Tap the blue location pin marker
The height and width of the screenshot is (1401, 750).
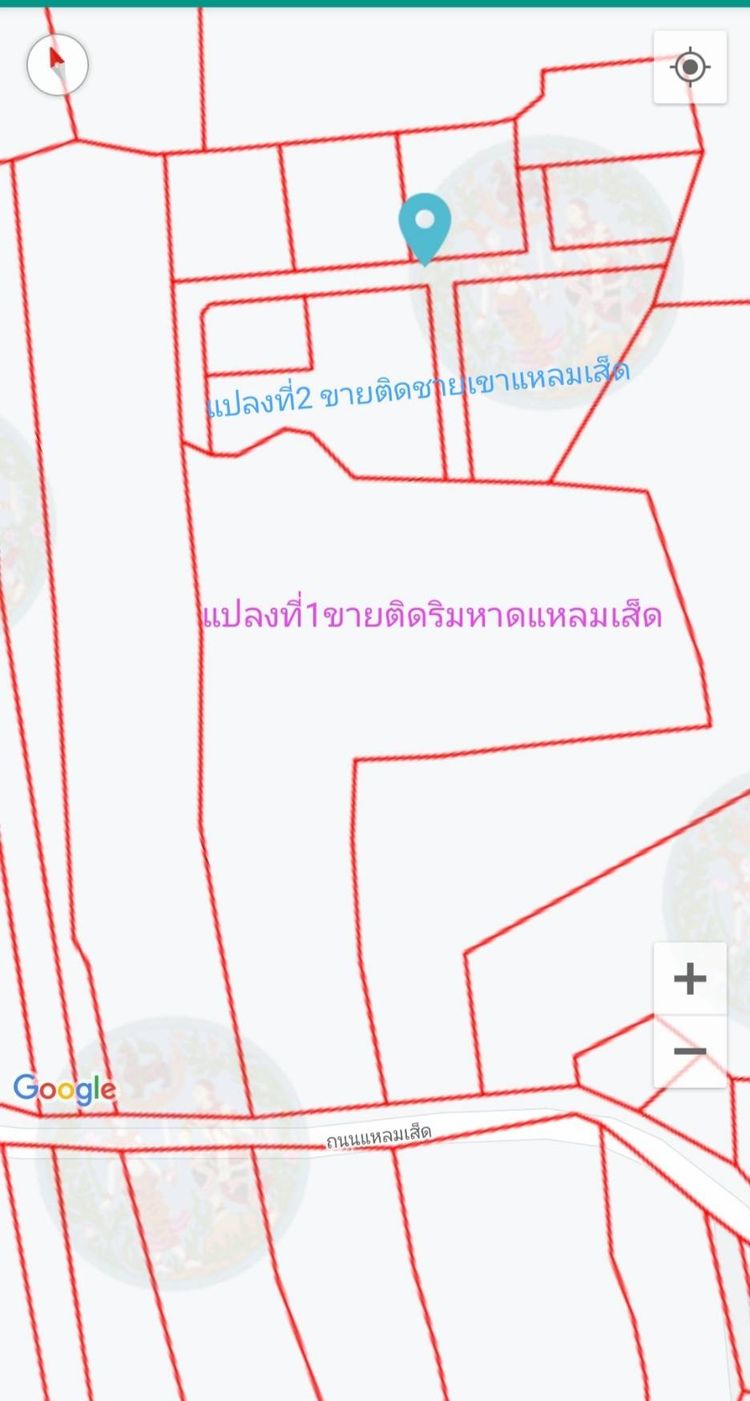coord(425,224)
